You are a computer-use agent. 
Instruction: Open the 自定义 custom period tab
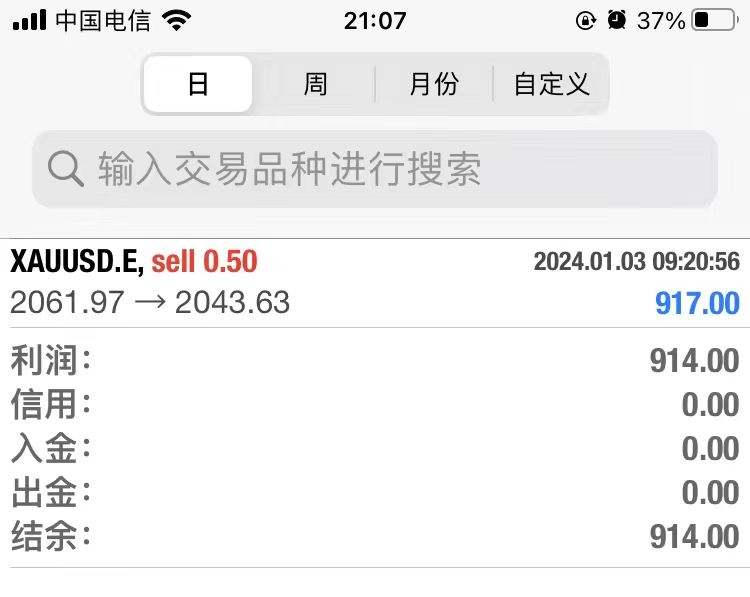pos(551,84)
